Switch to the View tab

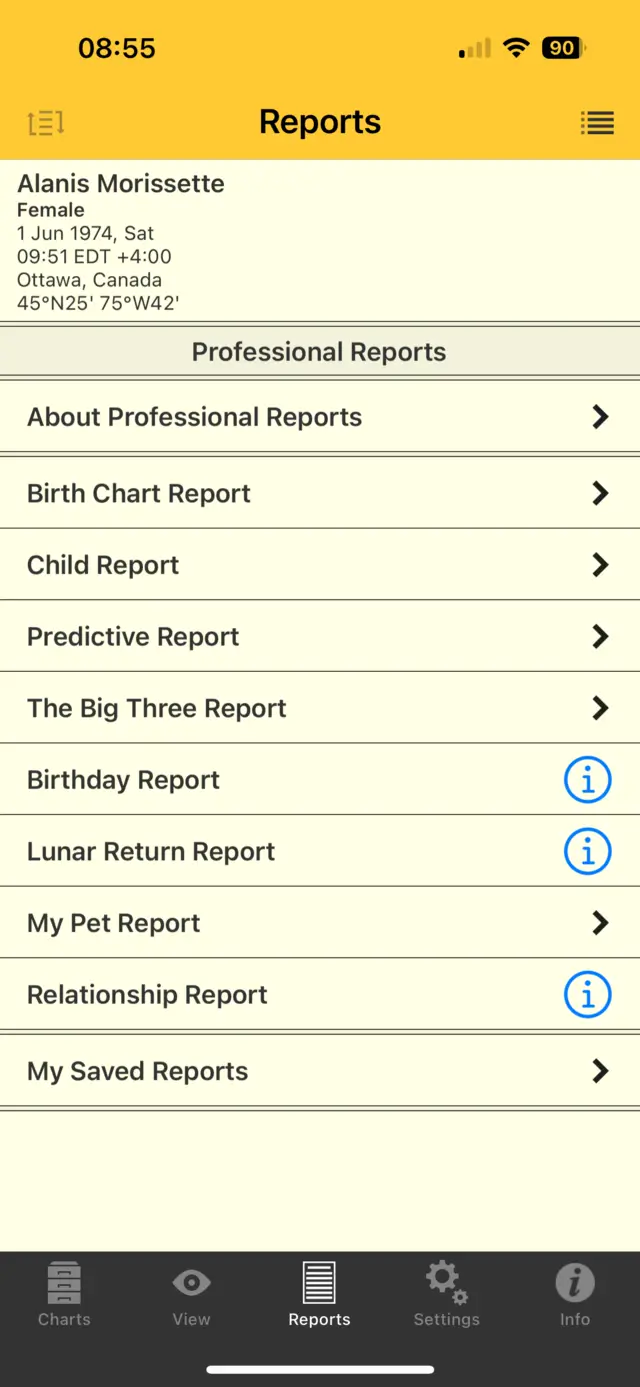(191, 1295)
